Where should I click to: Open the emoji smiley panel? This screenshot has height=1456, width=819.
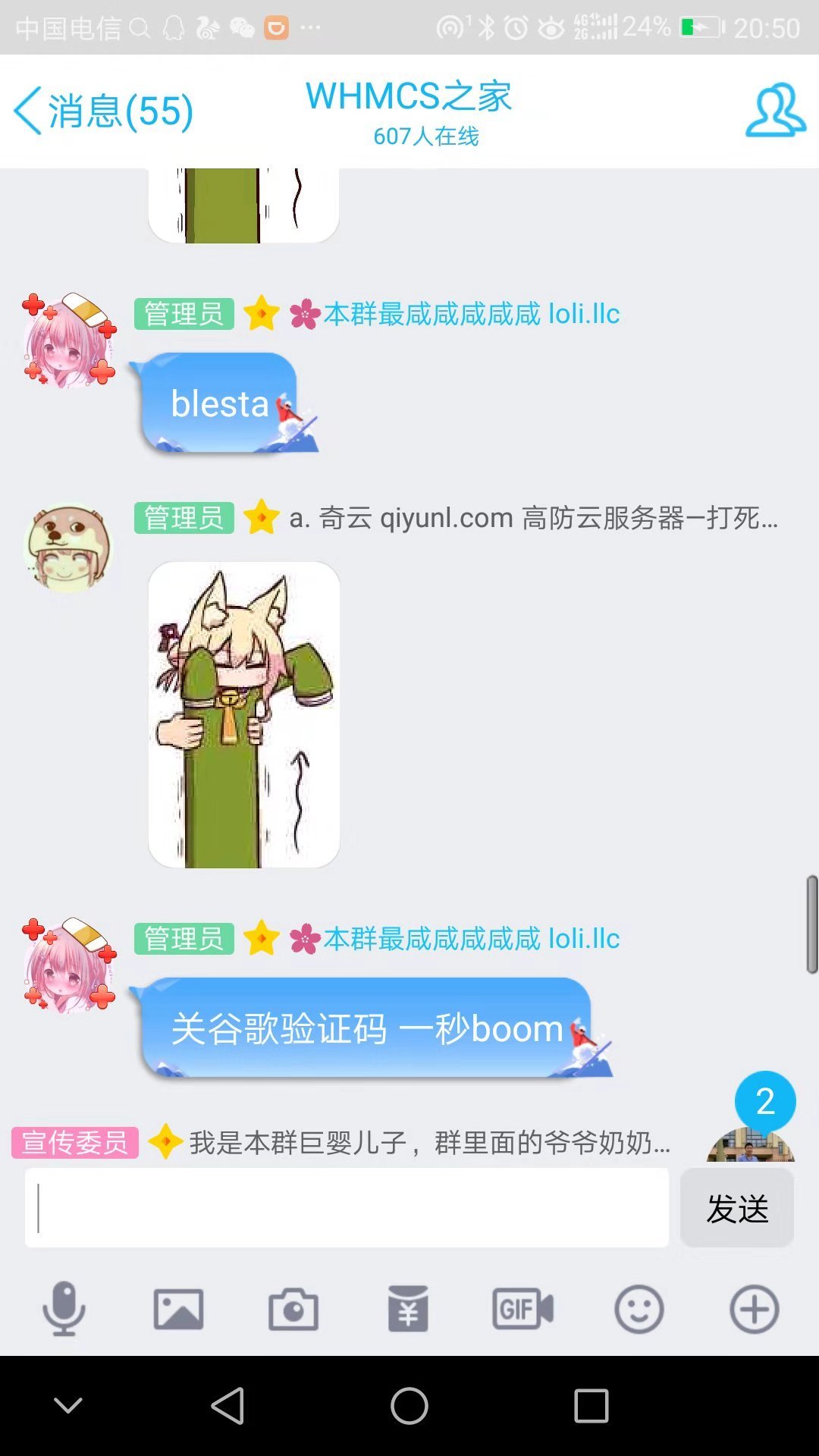click(639, 1309)
